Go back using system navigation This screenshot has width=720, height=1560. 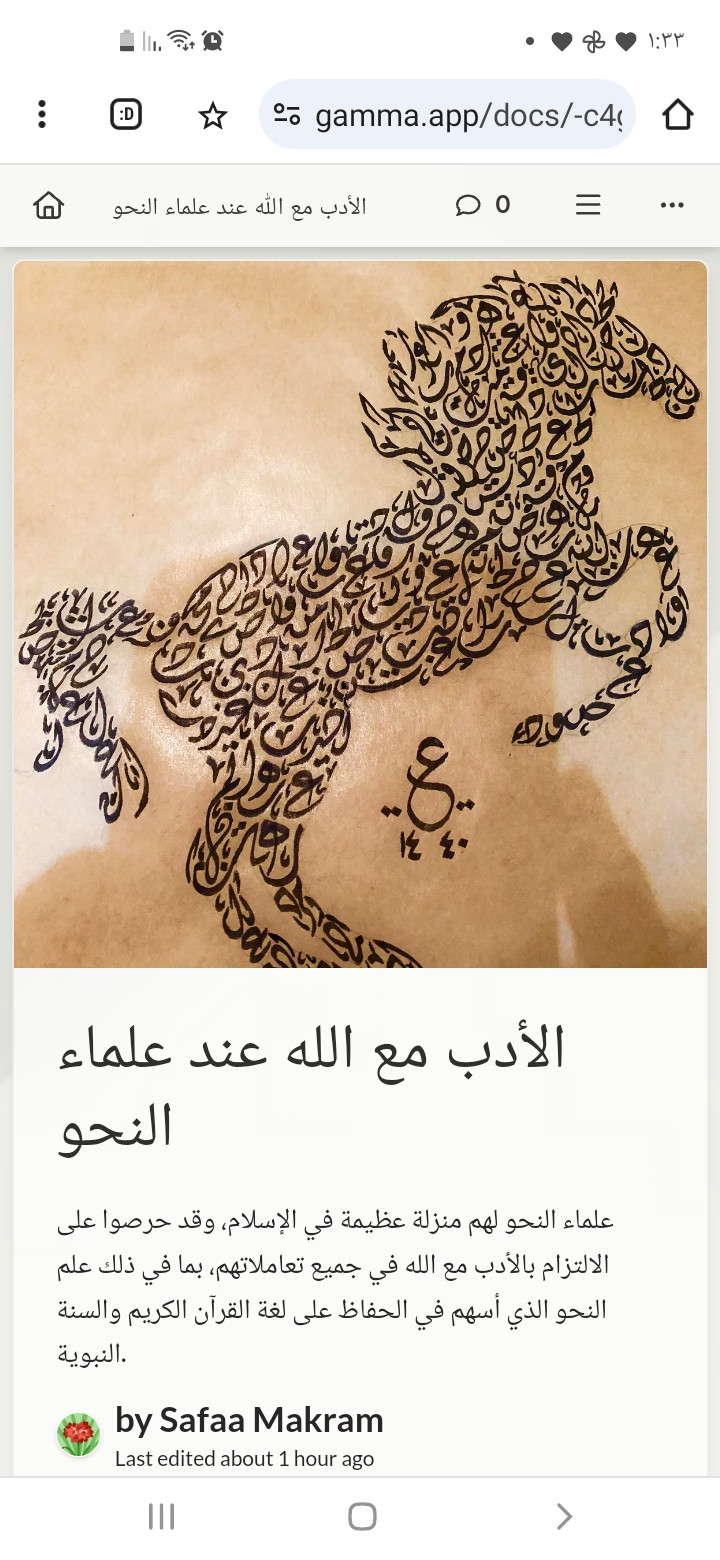point(564,1516)
